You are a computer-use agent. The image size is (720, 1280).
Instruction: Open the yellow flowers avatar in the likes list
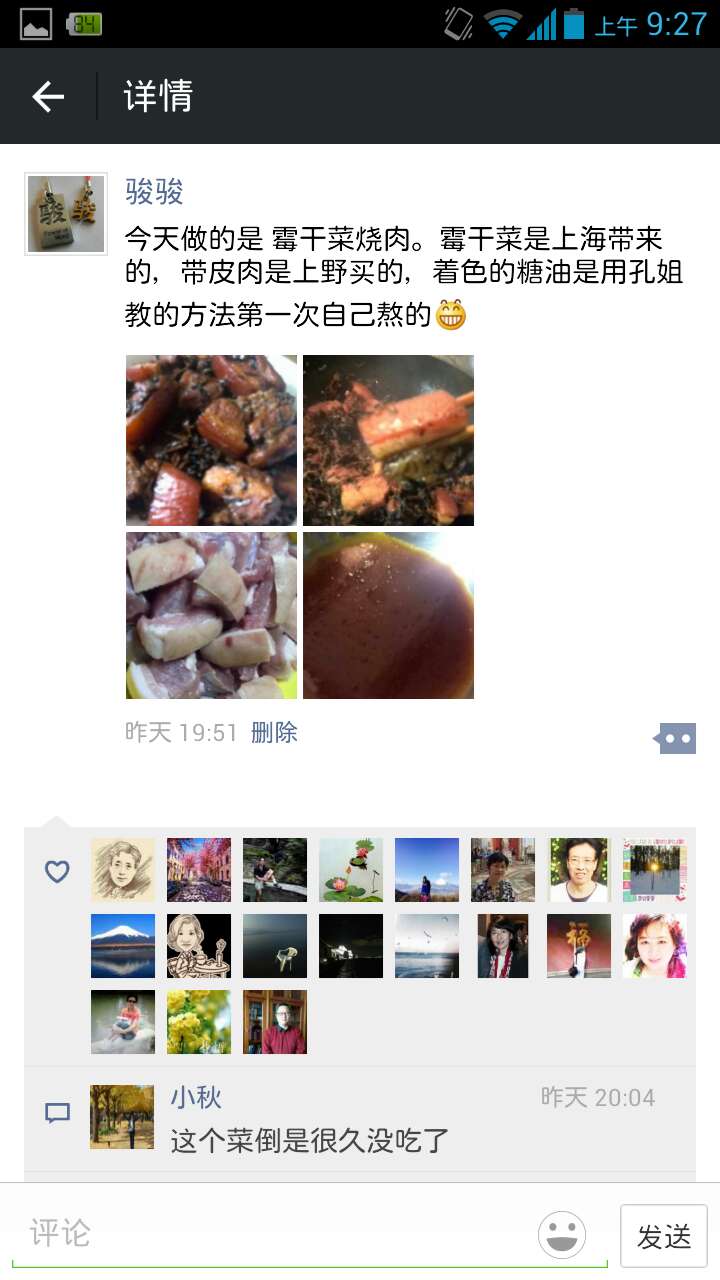coord(199,1022)
